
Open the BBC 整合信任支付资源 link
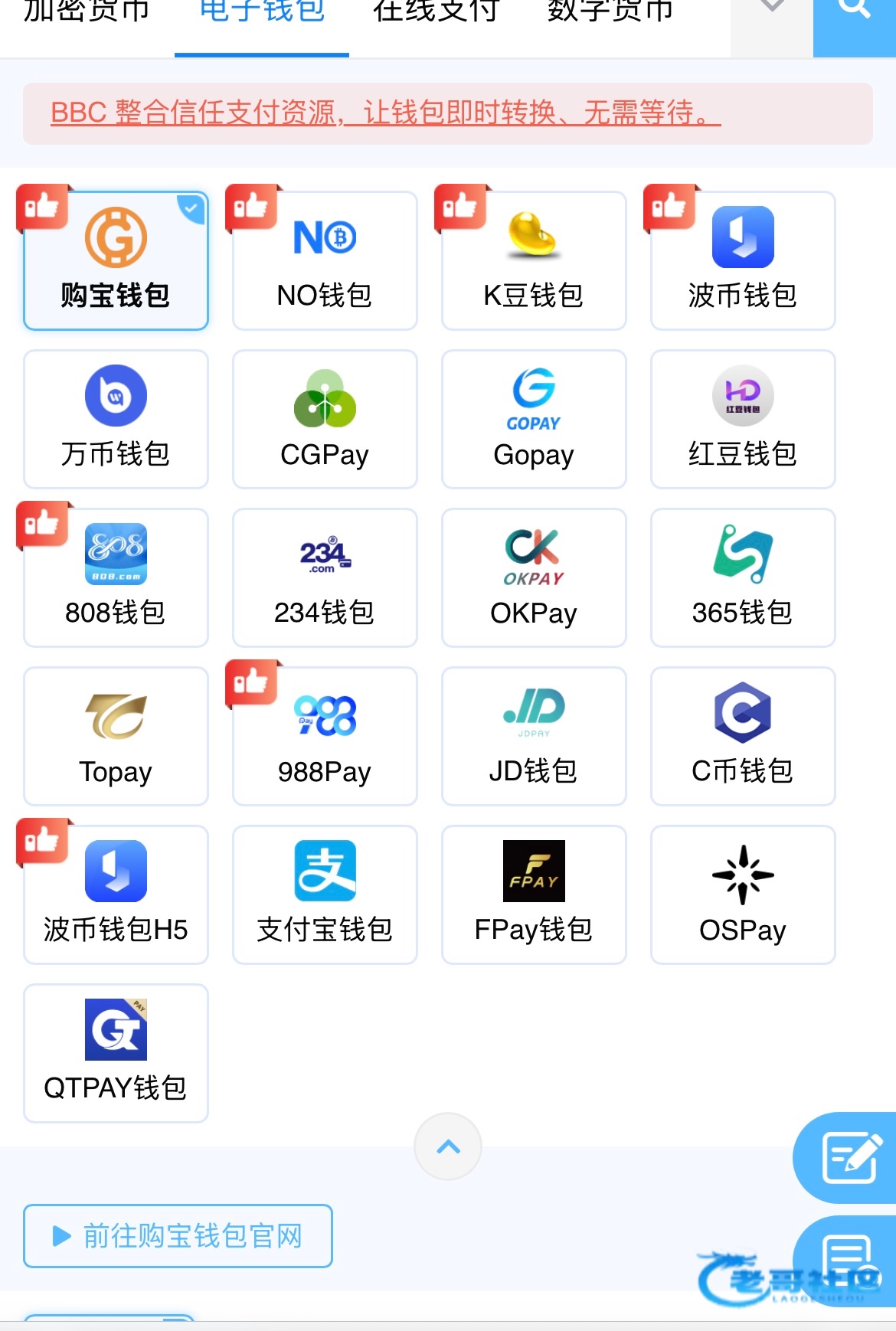(385, 113)
